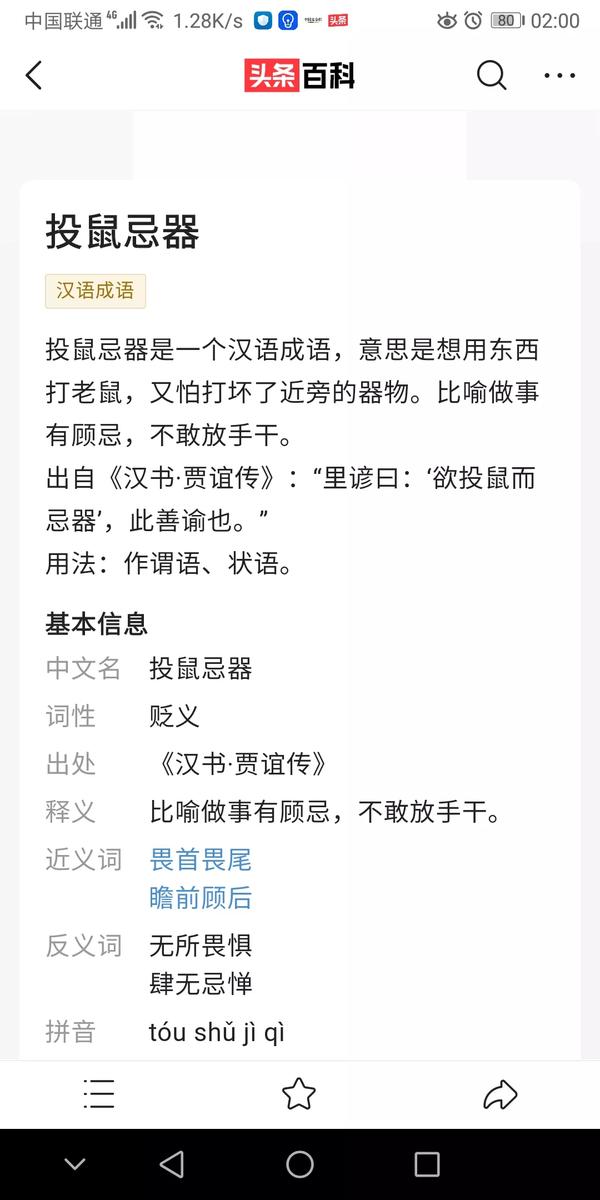
Task: Open the synonym link 畏首畏尾
Action: [201, 860]
